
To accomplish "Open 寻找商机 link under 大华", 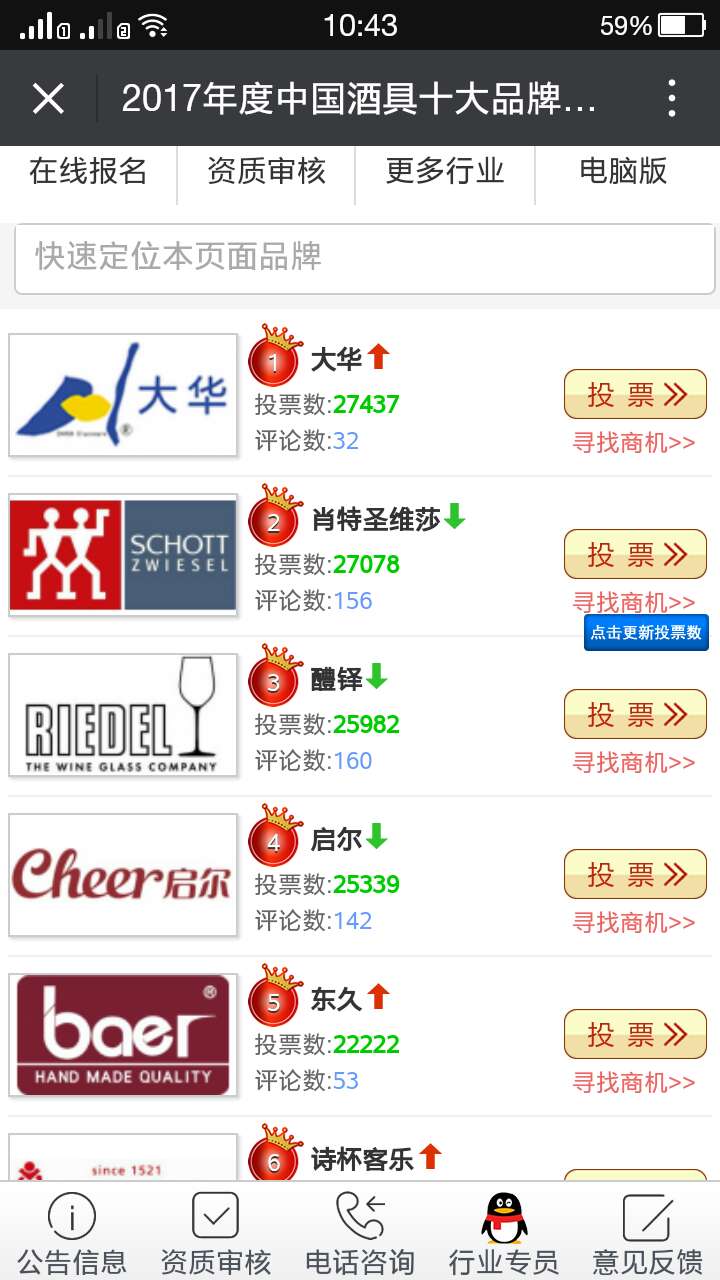I will 633,443.
